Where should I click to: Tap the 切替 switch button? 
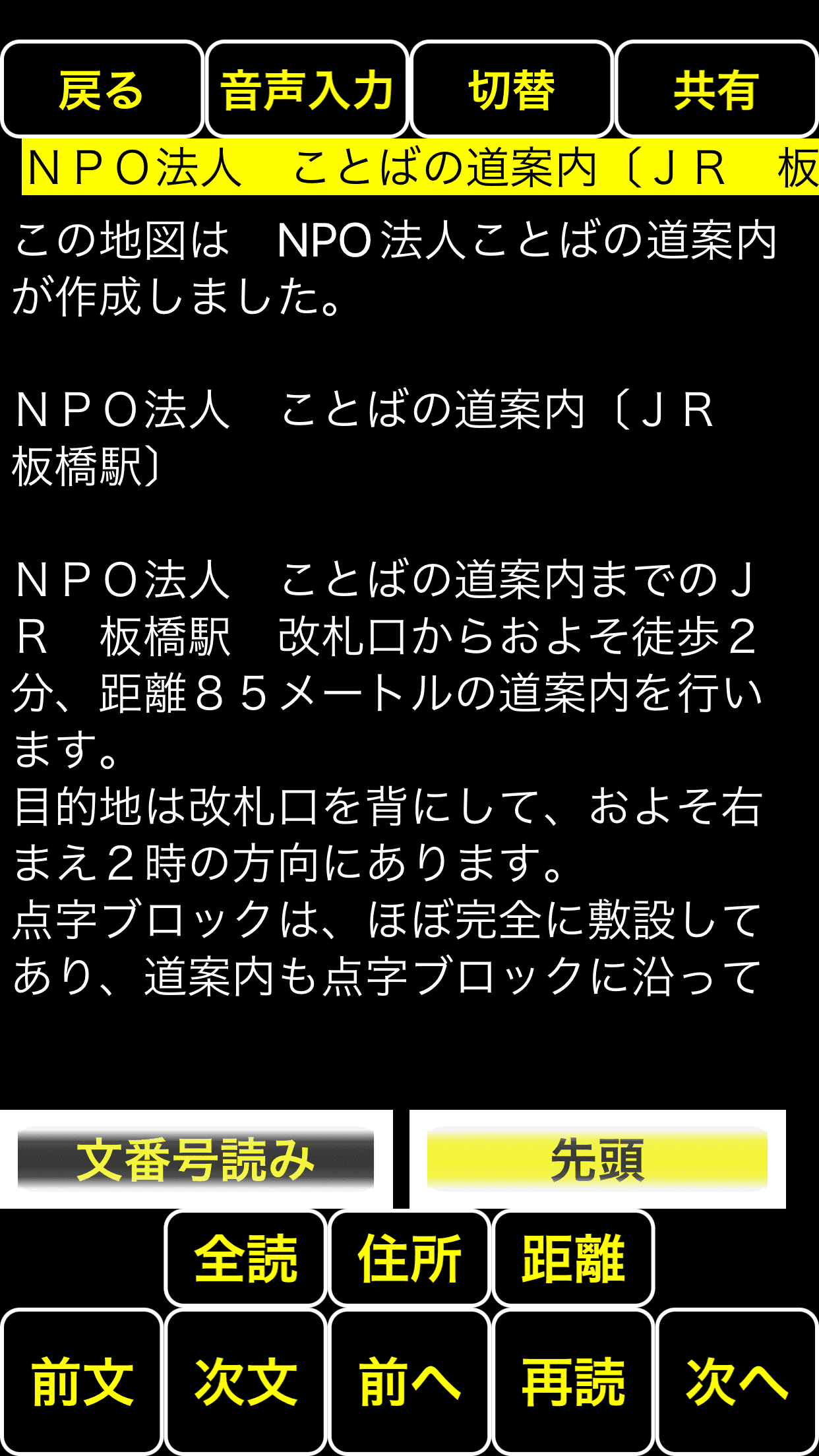(x=512, y=89)
